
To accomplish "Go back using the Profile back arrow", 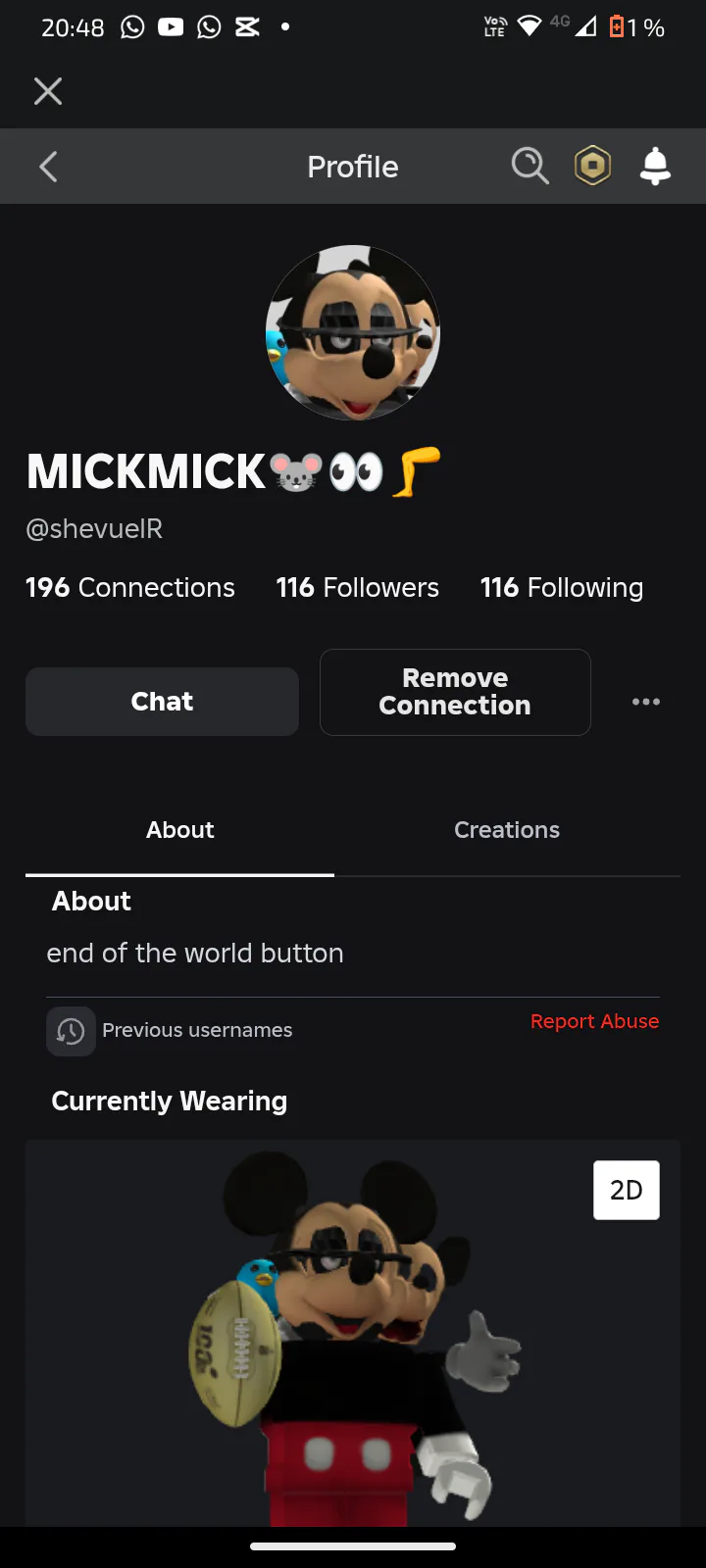I will [48, 167].
